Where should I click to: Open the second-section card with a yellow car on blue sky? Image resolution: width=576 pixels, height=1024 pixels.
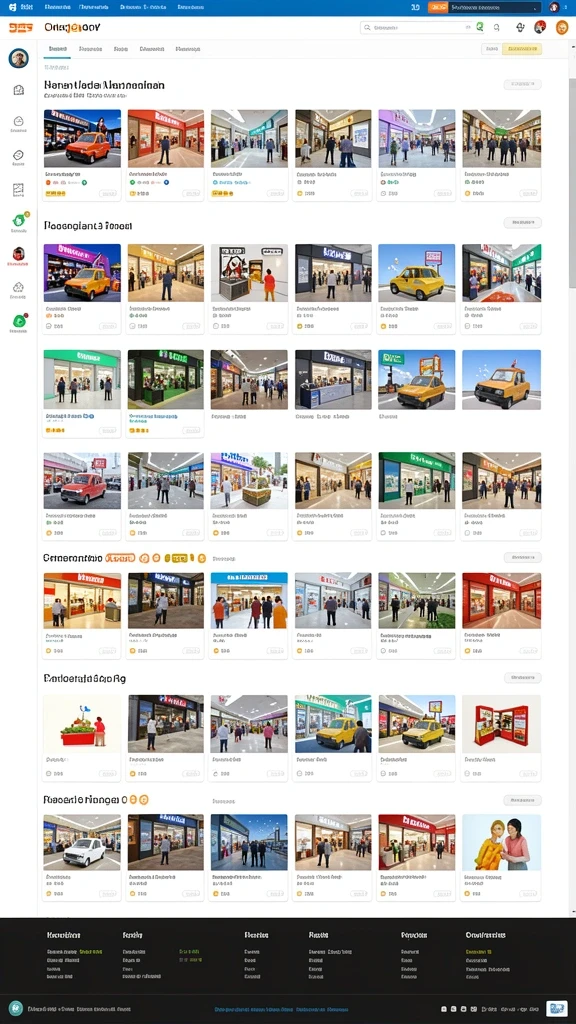click(x=417, y=289)
